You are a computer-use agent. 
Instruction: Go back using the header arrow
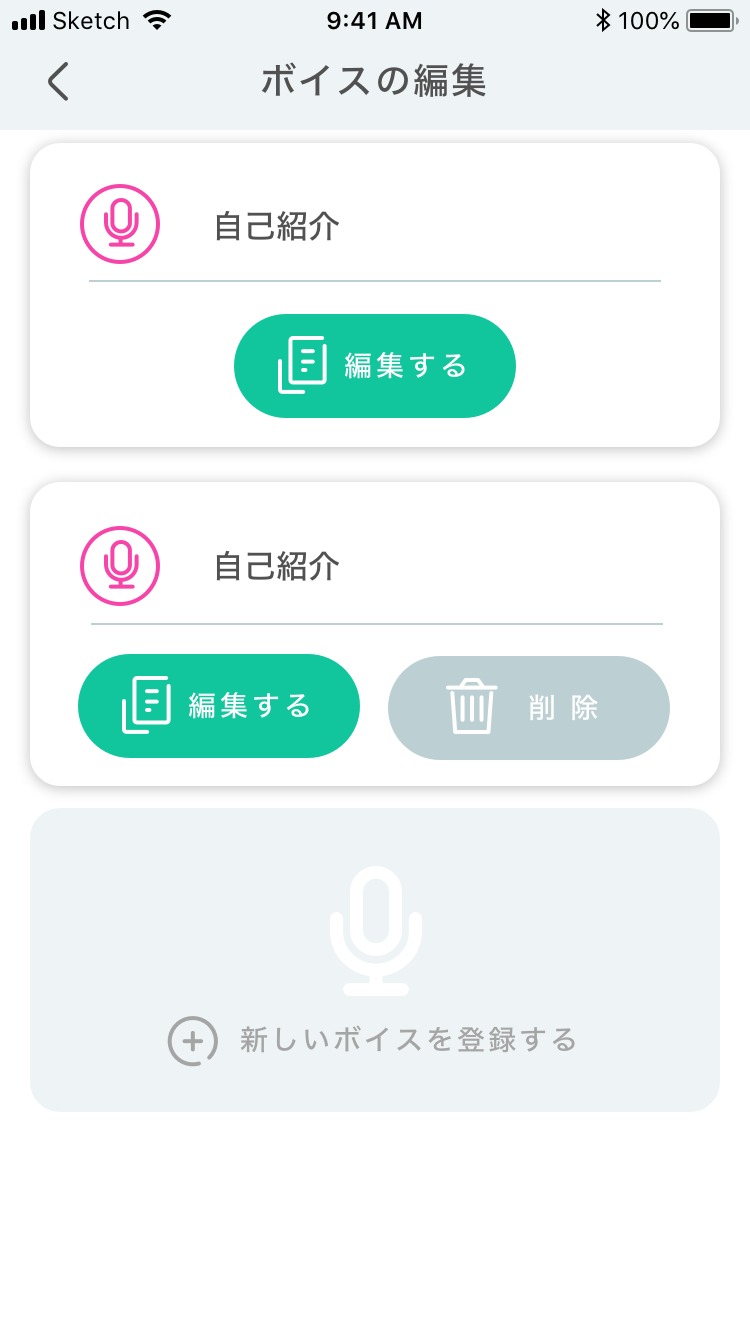click(58, 81)
